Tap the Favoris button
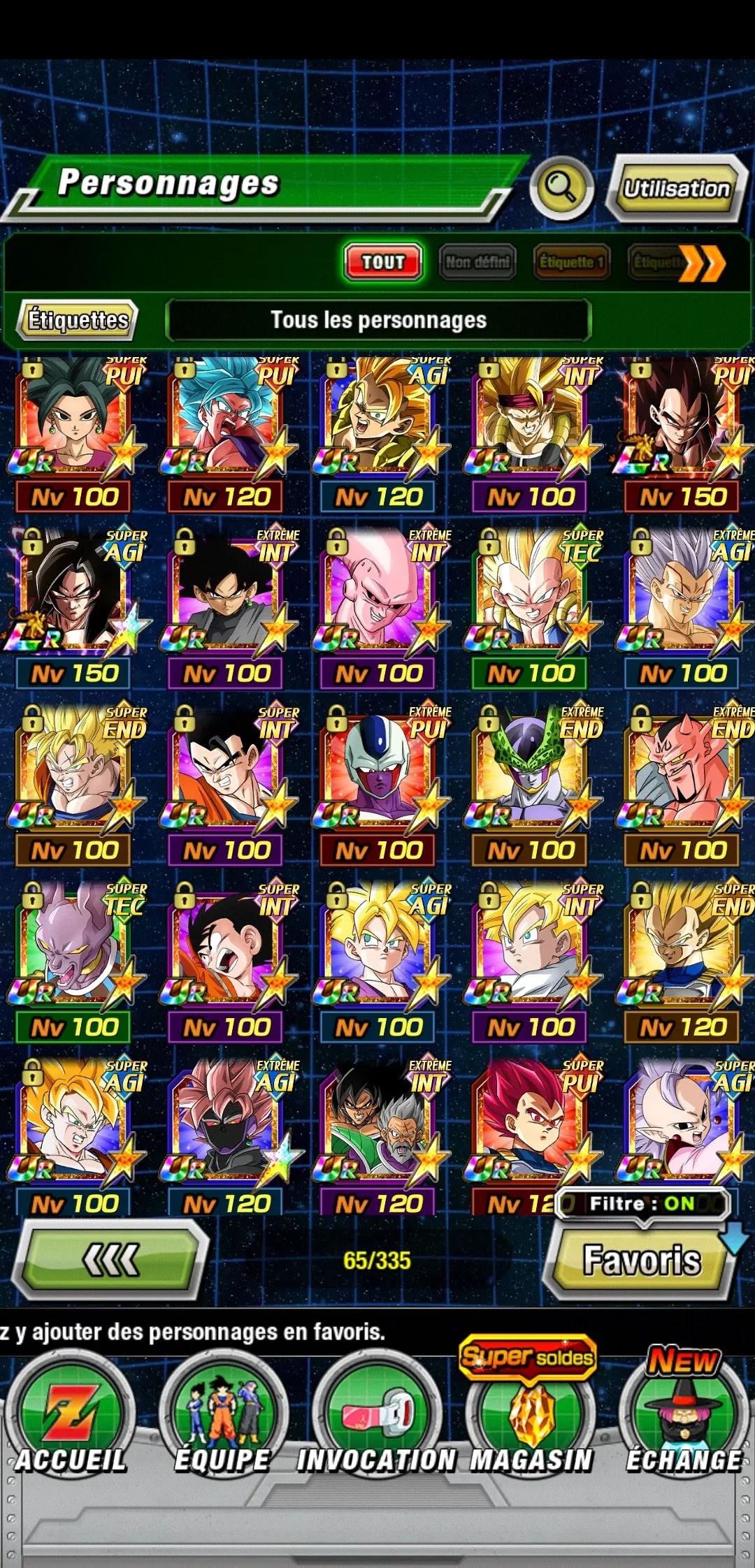Screen dimensions: 755x1568 pos(641,1261)
